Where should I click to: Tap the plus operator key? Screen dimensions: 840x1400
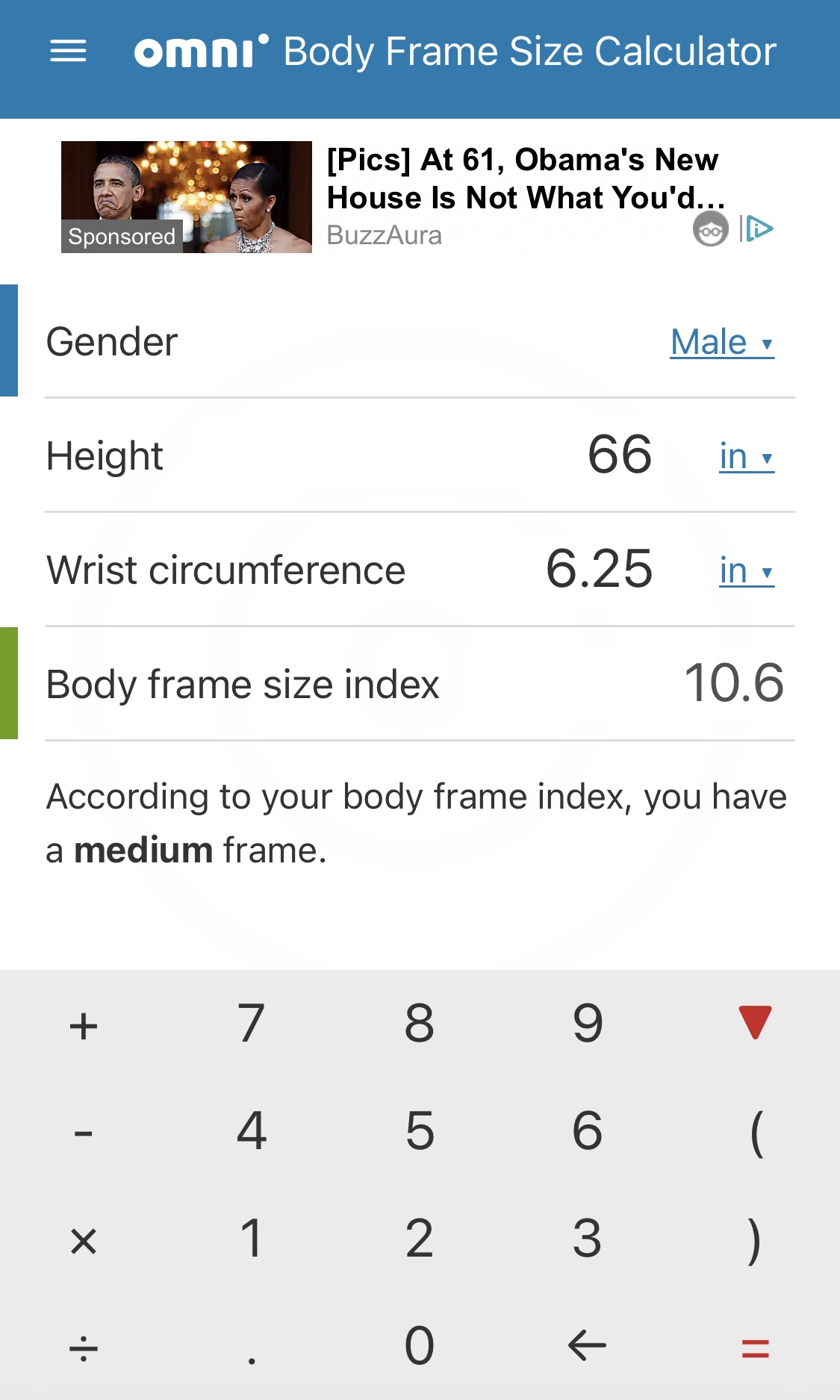pyautogui.click(x=84, y=1025)
